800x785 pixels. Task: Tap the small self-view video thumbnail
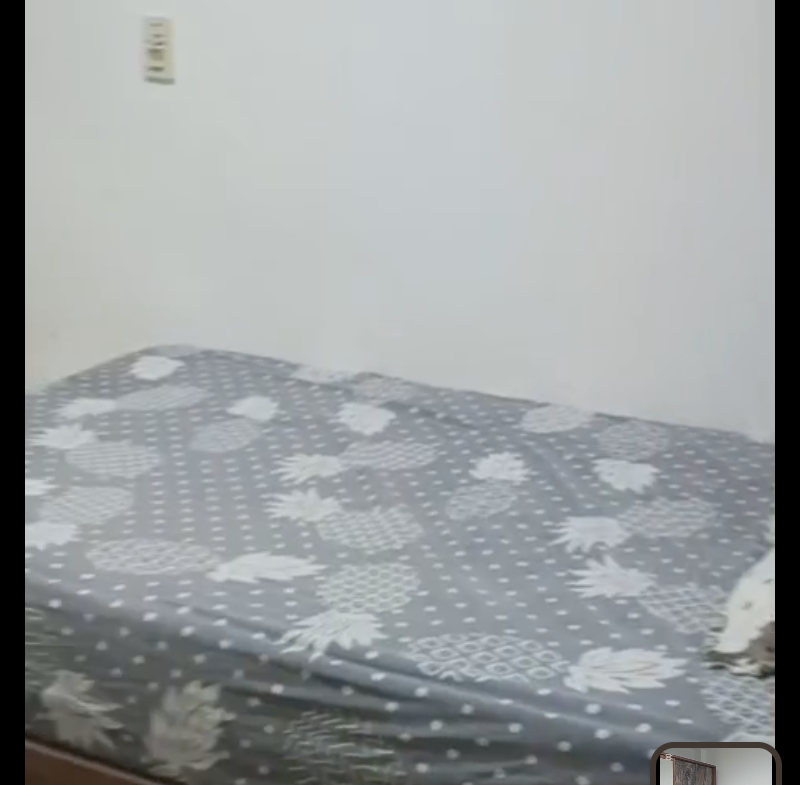(716, 766)
